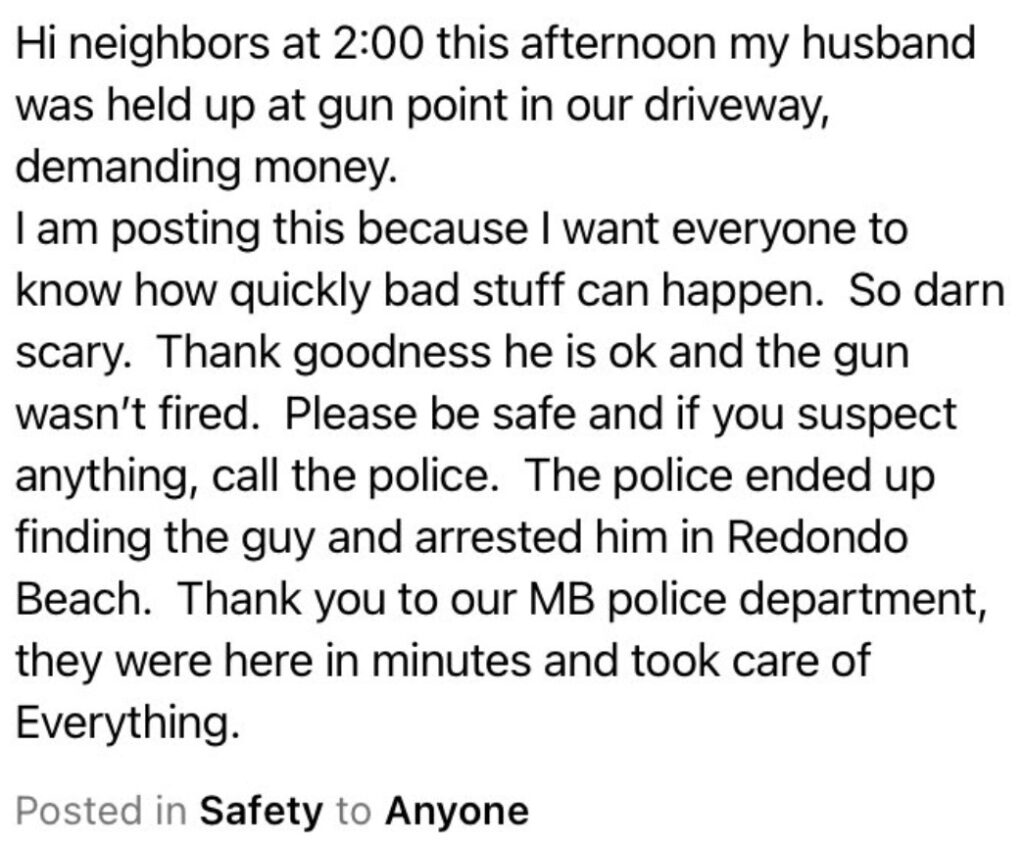Image resolution: width=1024 pixels, height=846 pixels.
Task: Open the Safety category link
Action: [261, 810]
